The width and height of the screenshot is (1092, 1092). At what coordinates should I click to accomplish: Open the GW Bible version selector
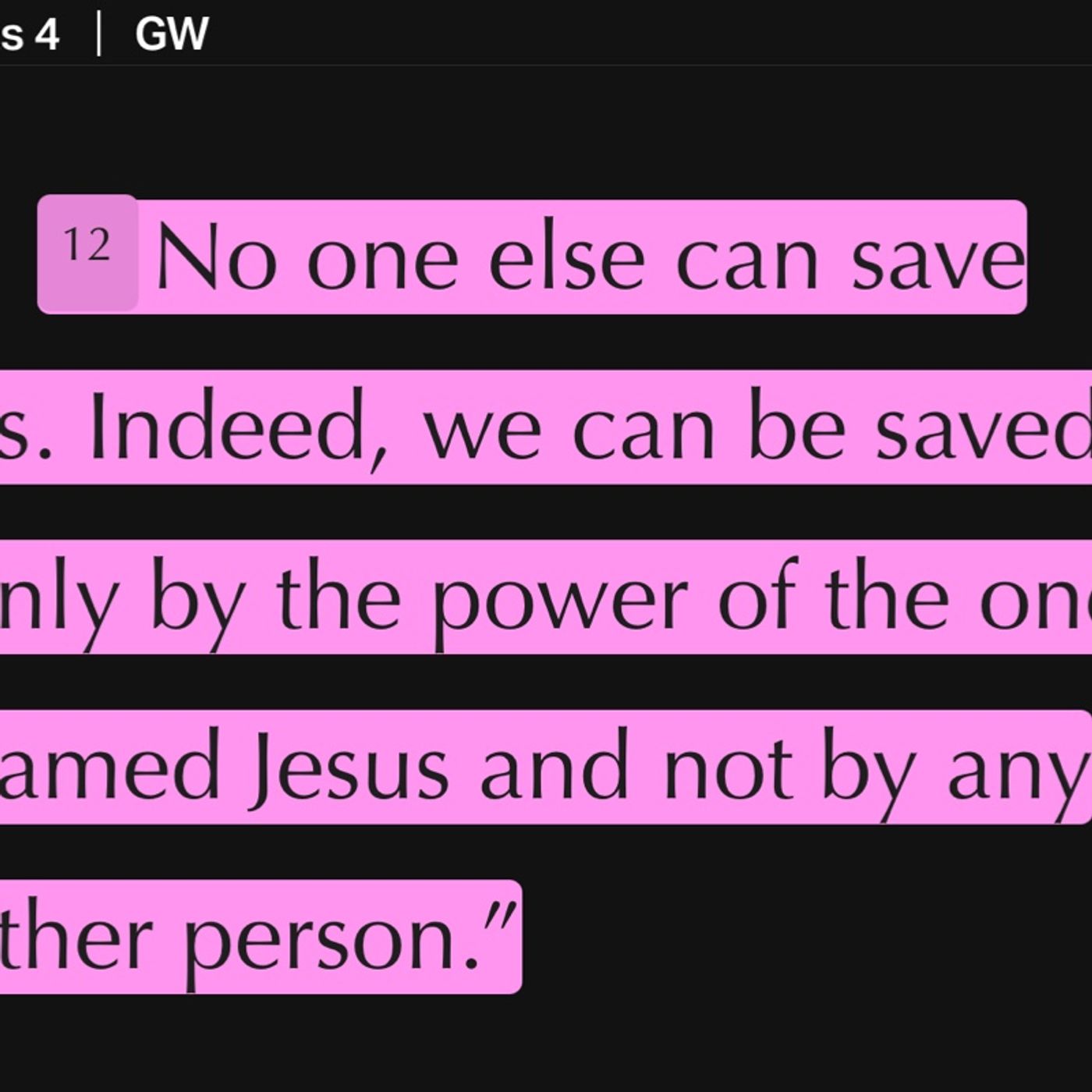point(172,35)
